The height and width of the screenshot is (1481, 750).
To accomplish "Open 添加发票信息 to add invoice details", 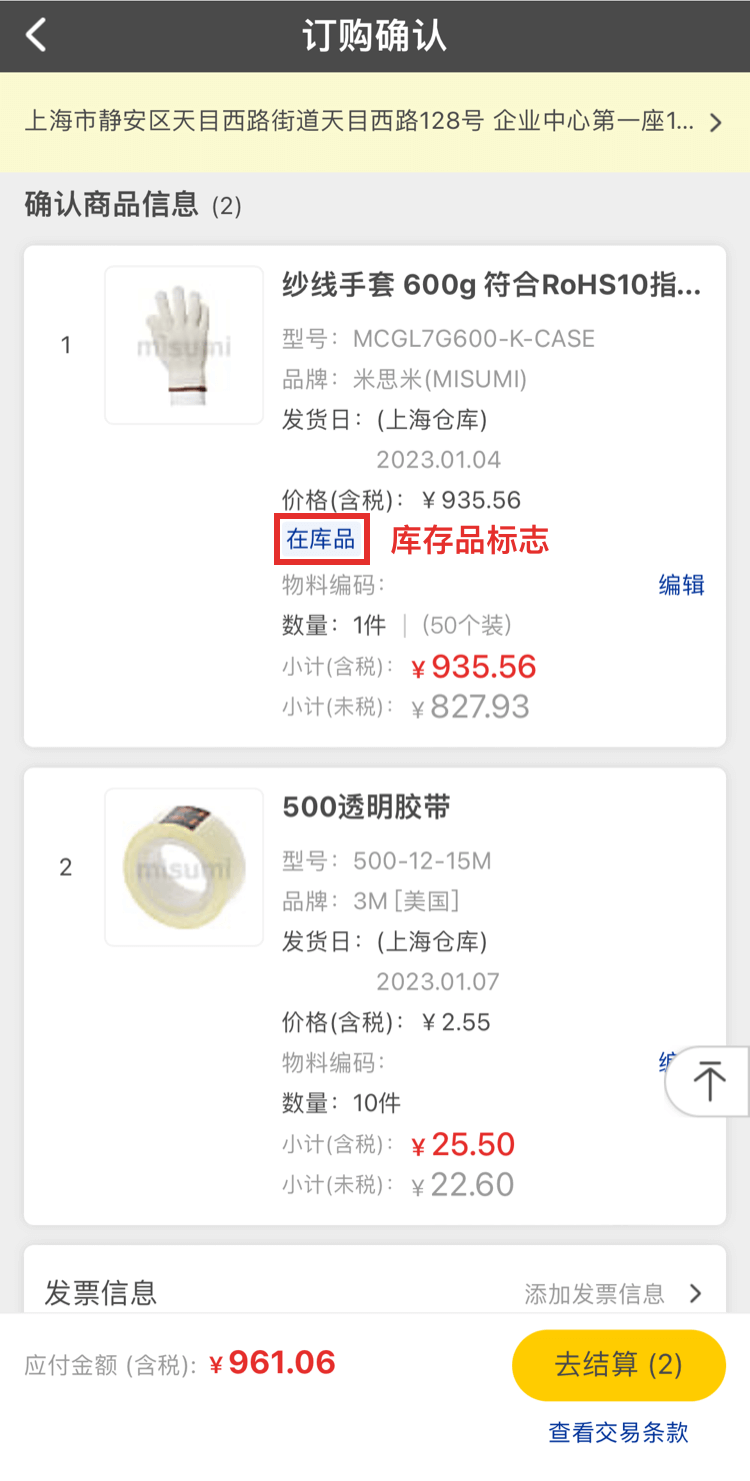I will pyautogui.click(x=612, y=1294).
